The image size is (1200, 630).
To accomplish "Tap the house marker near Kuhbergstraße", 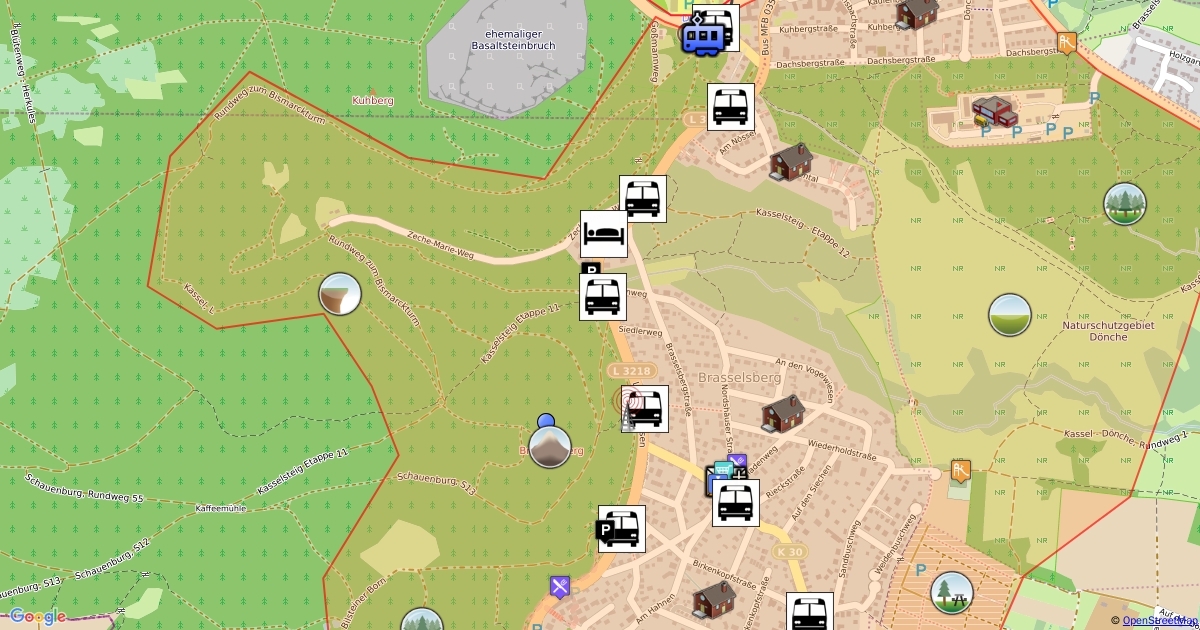I will (917, 12).
